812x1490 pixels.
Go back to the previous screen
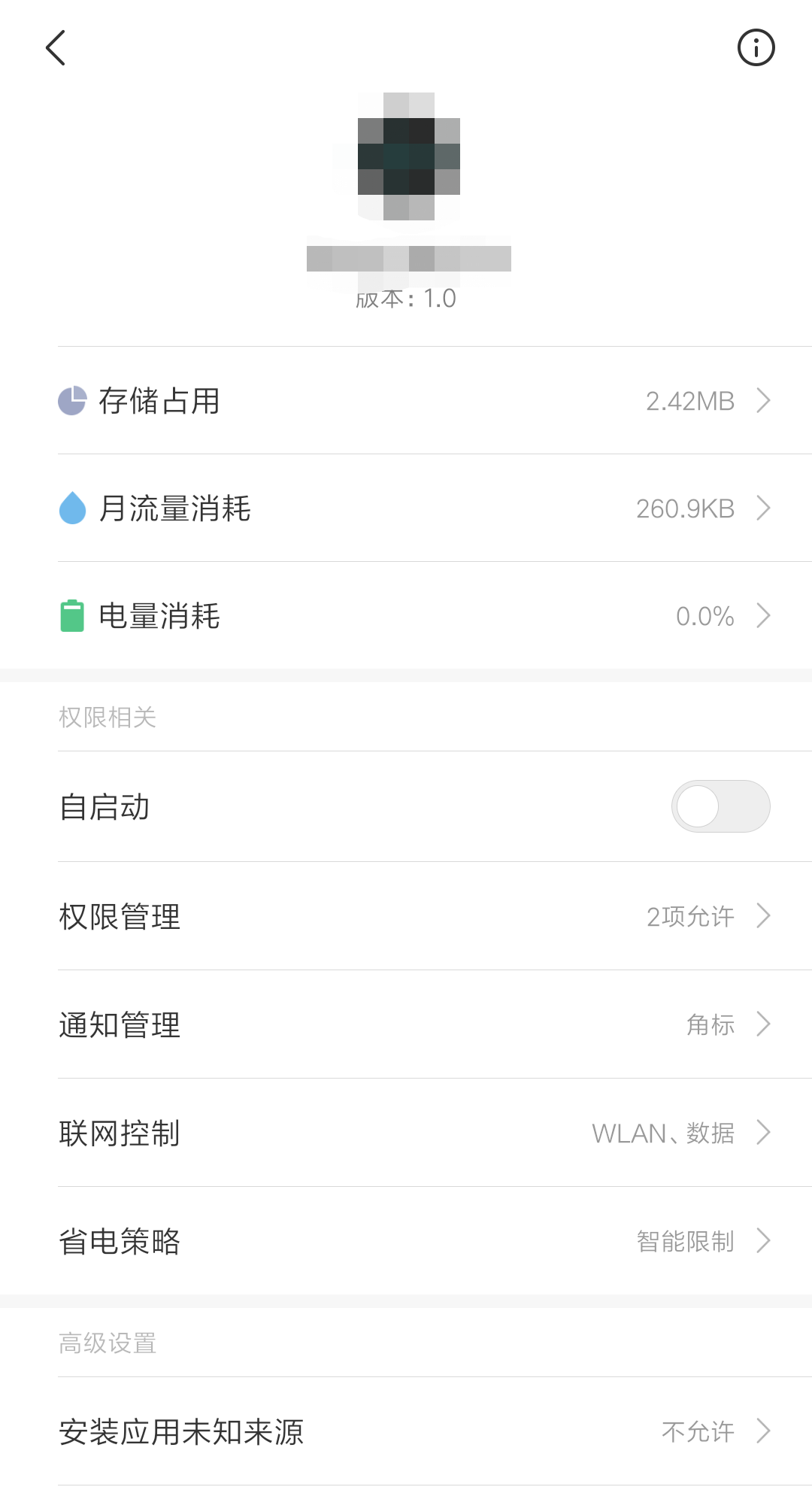[56, 48]
